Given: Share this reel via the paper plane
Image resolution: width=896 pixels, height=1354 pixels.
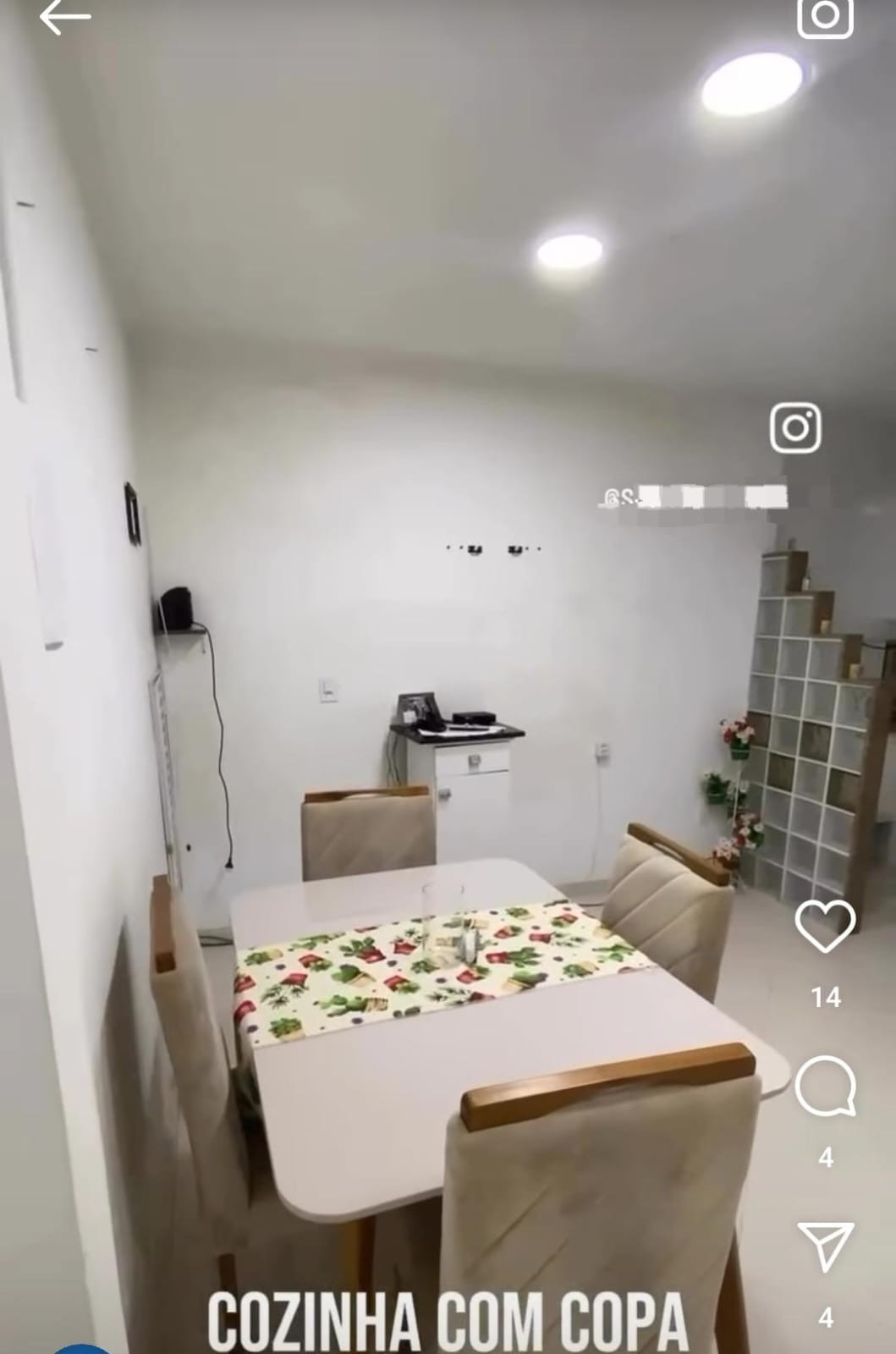Looking at the screenshot, I should click(x=825, y=1247).
